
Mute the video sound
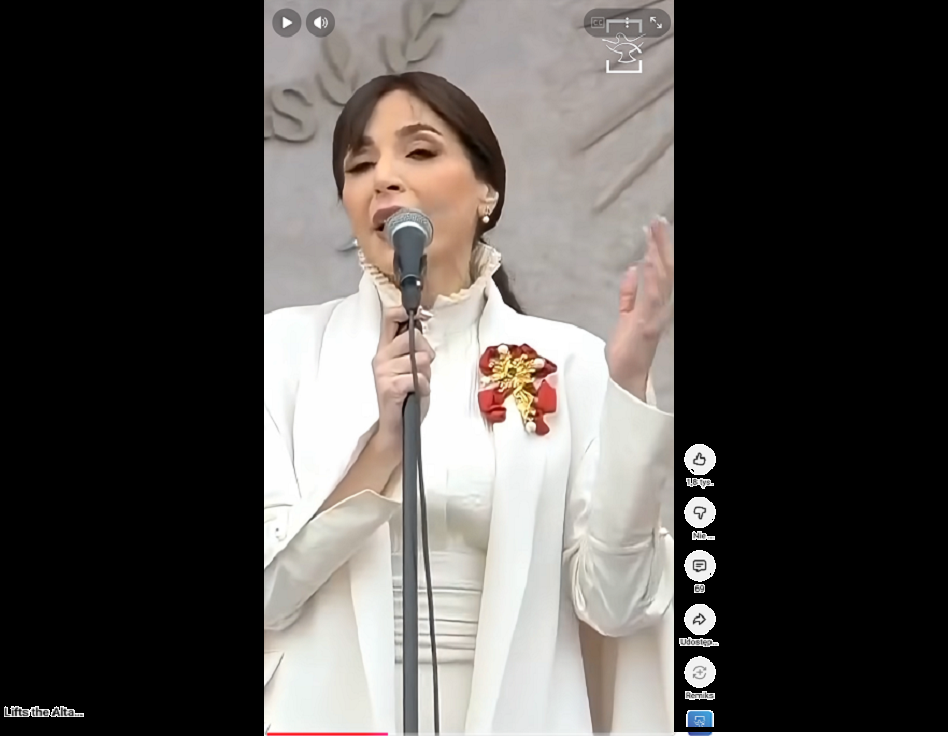pyautogui.click(x=320, y=23)
